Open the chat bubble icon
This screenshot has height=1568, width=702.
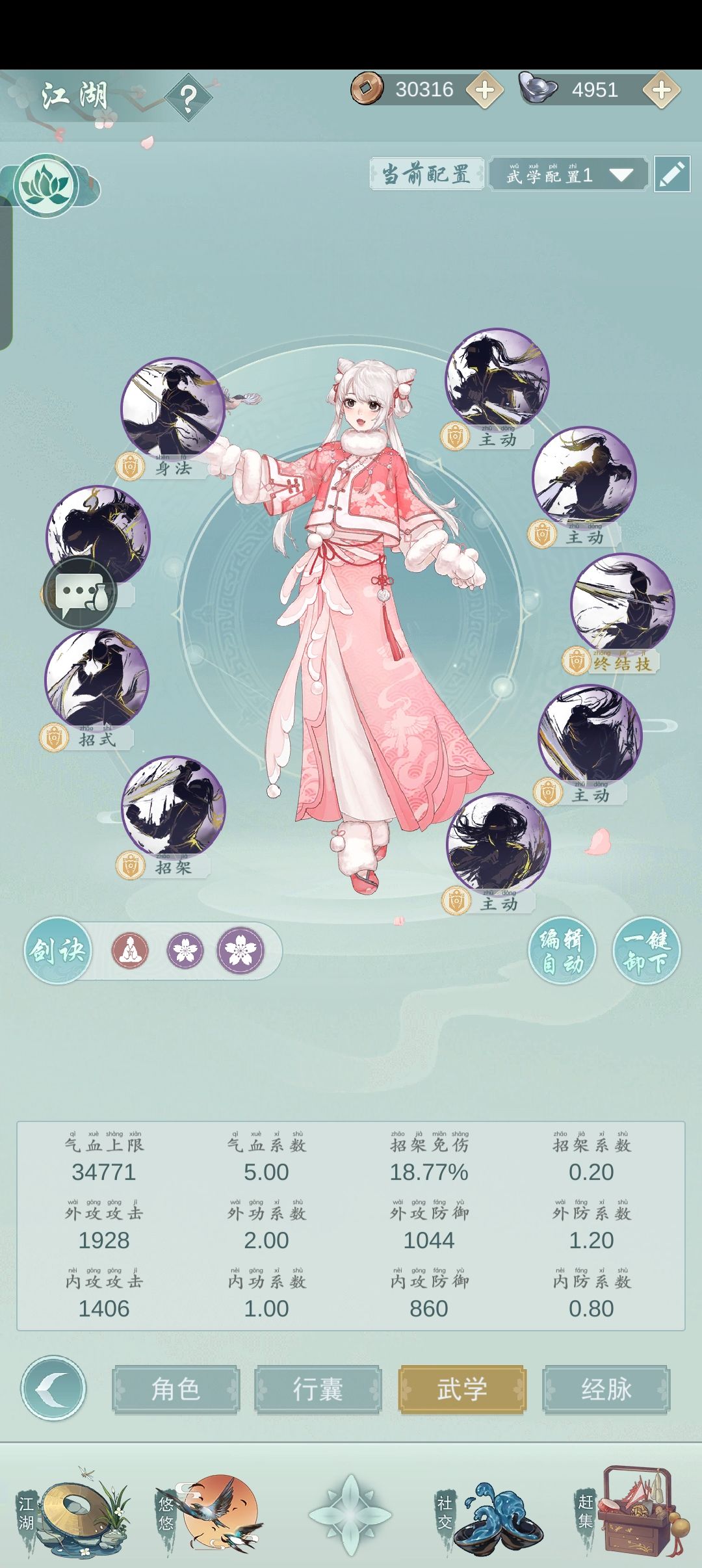pos(80,594)
